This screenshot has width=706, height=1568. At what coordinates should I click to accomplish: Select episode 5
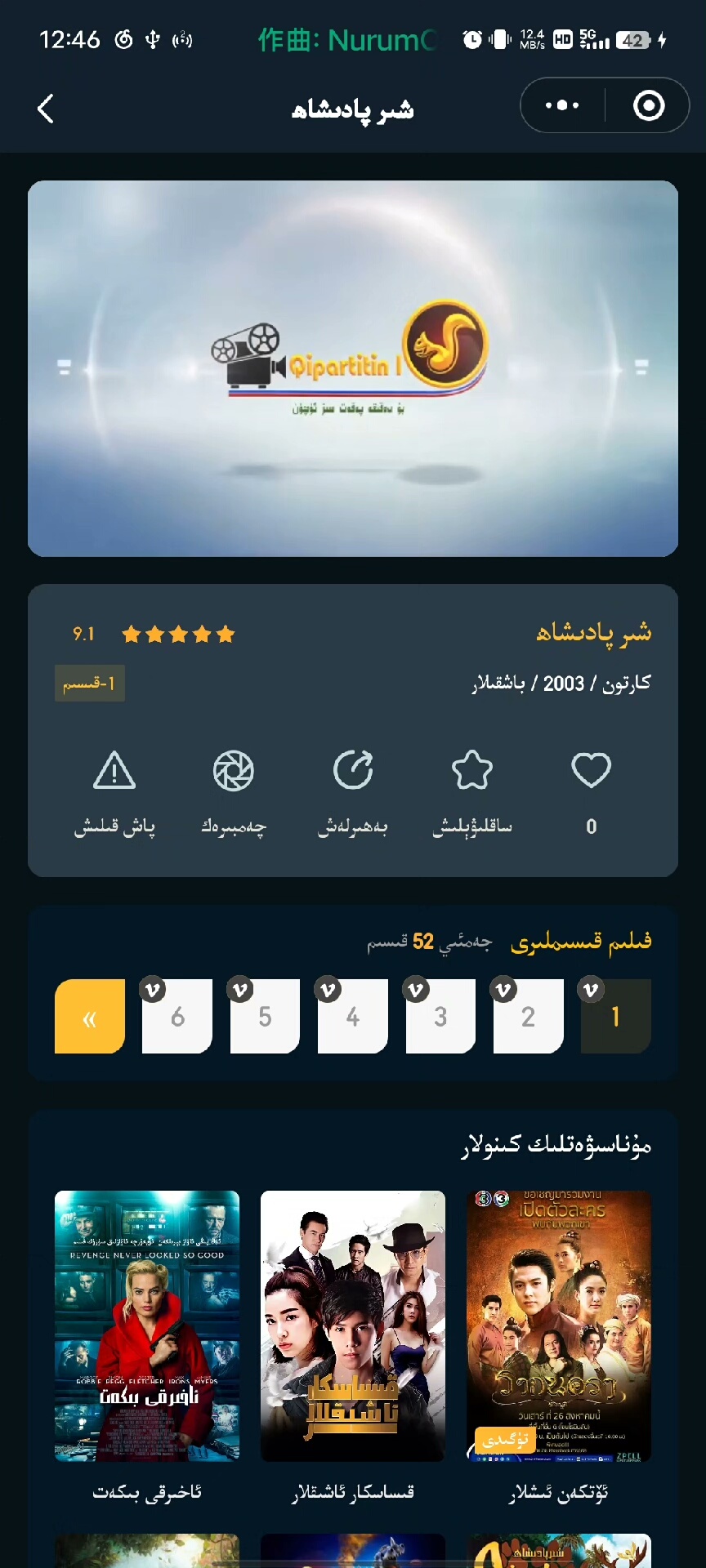[265, 1017]
